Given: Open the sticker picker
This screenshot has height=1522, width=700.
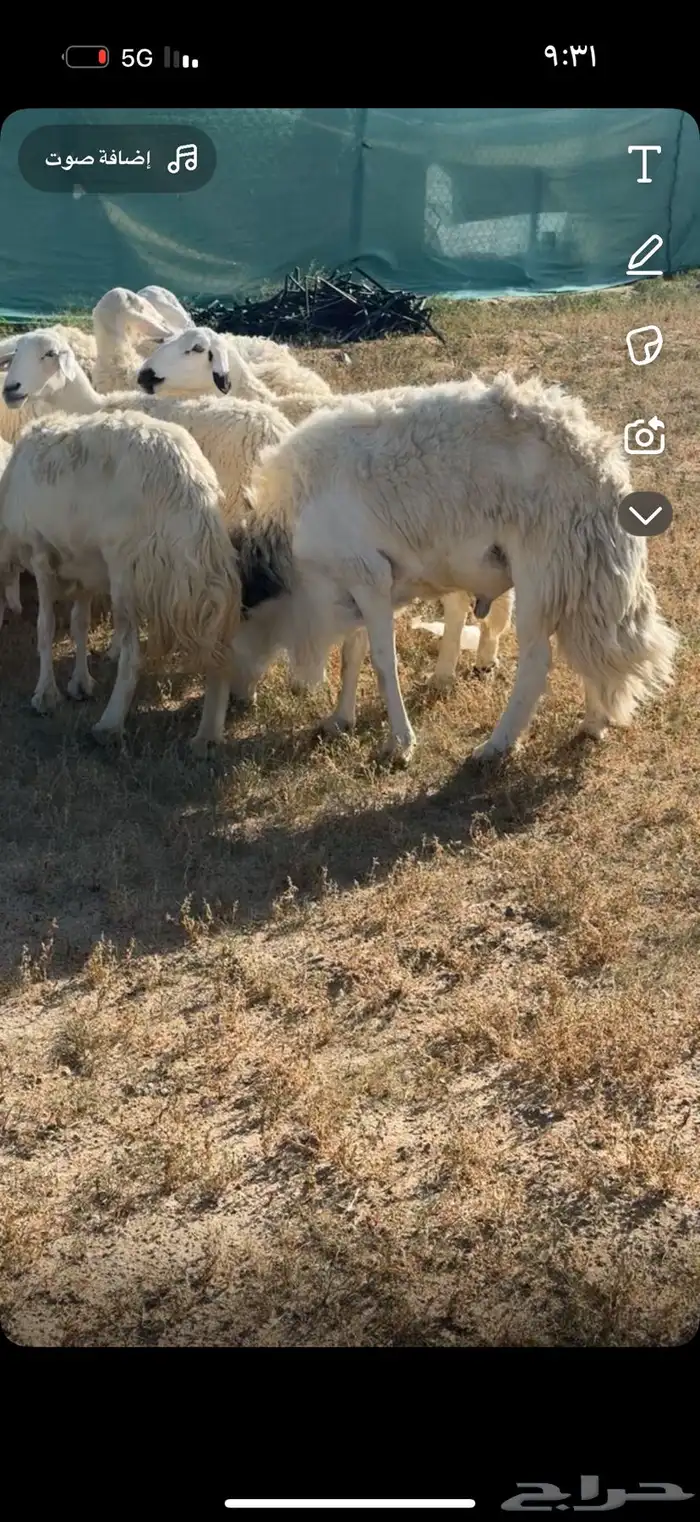Looking at the screenshot, I should (644, 345).
